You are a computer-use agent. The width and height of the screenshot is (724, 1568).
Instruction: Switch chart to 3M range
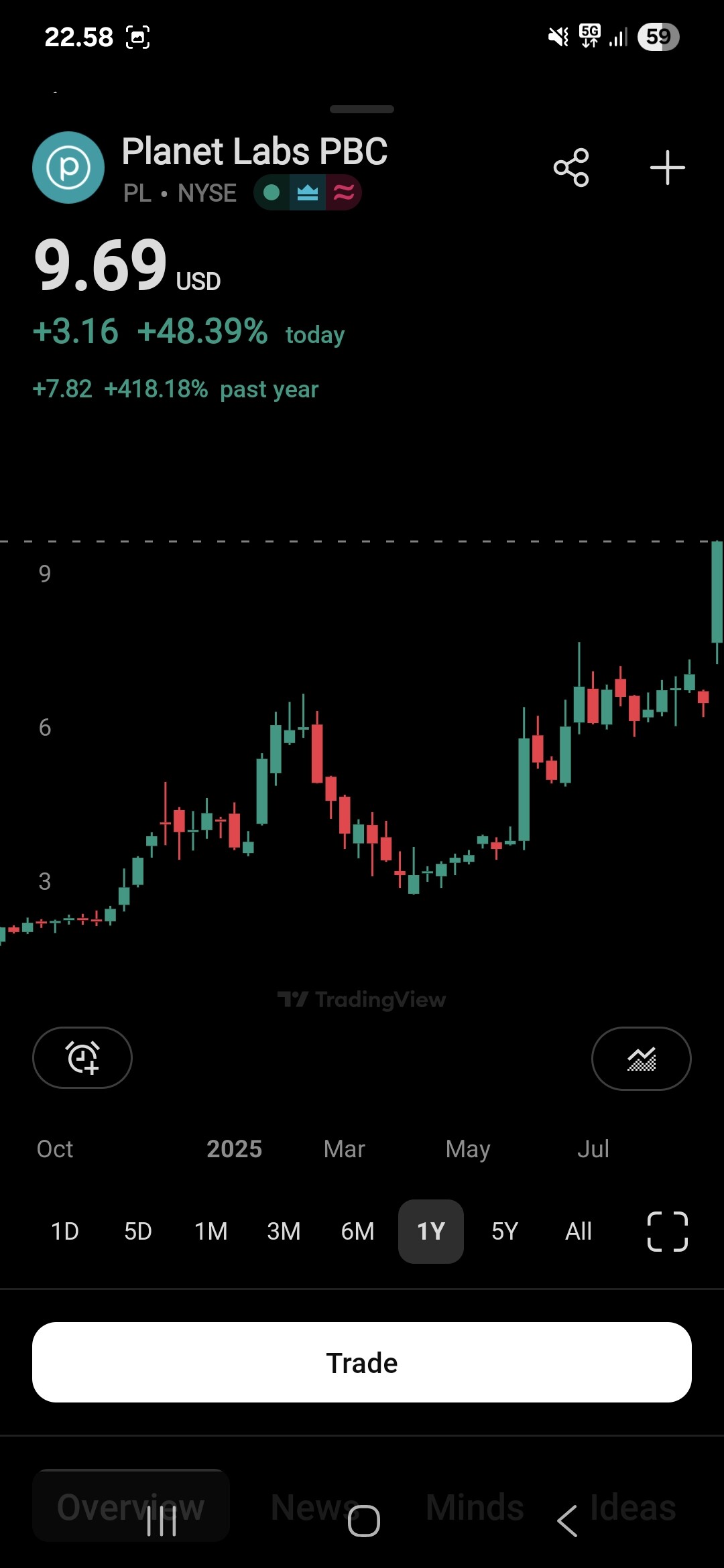coord(284,1231)
